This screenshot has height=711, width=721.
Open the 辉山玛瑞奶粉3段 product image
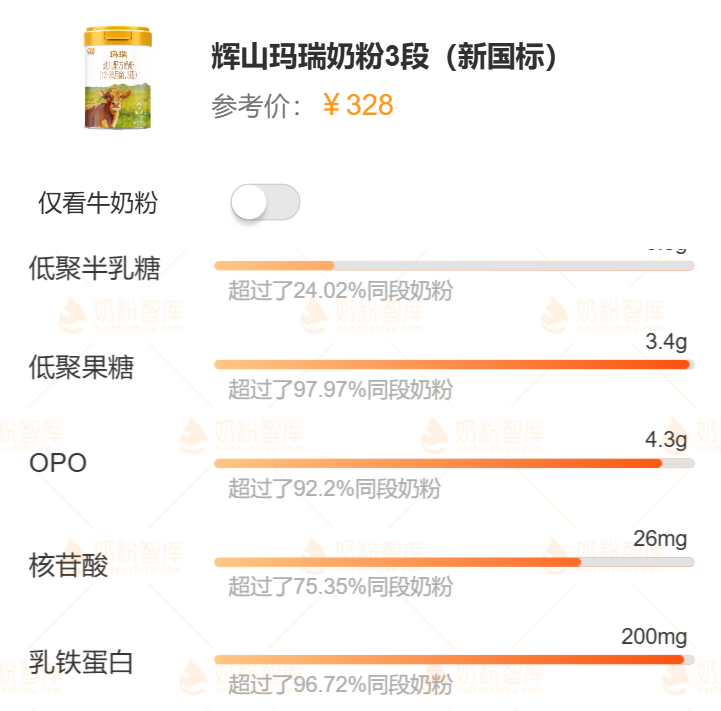pos(118,78)
